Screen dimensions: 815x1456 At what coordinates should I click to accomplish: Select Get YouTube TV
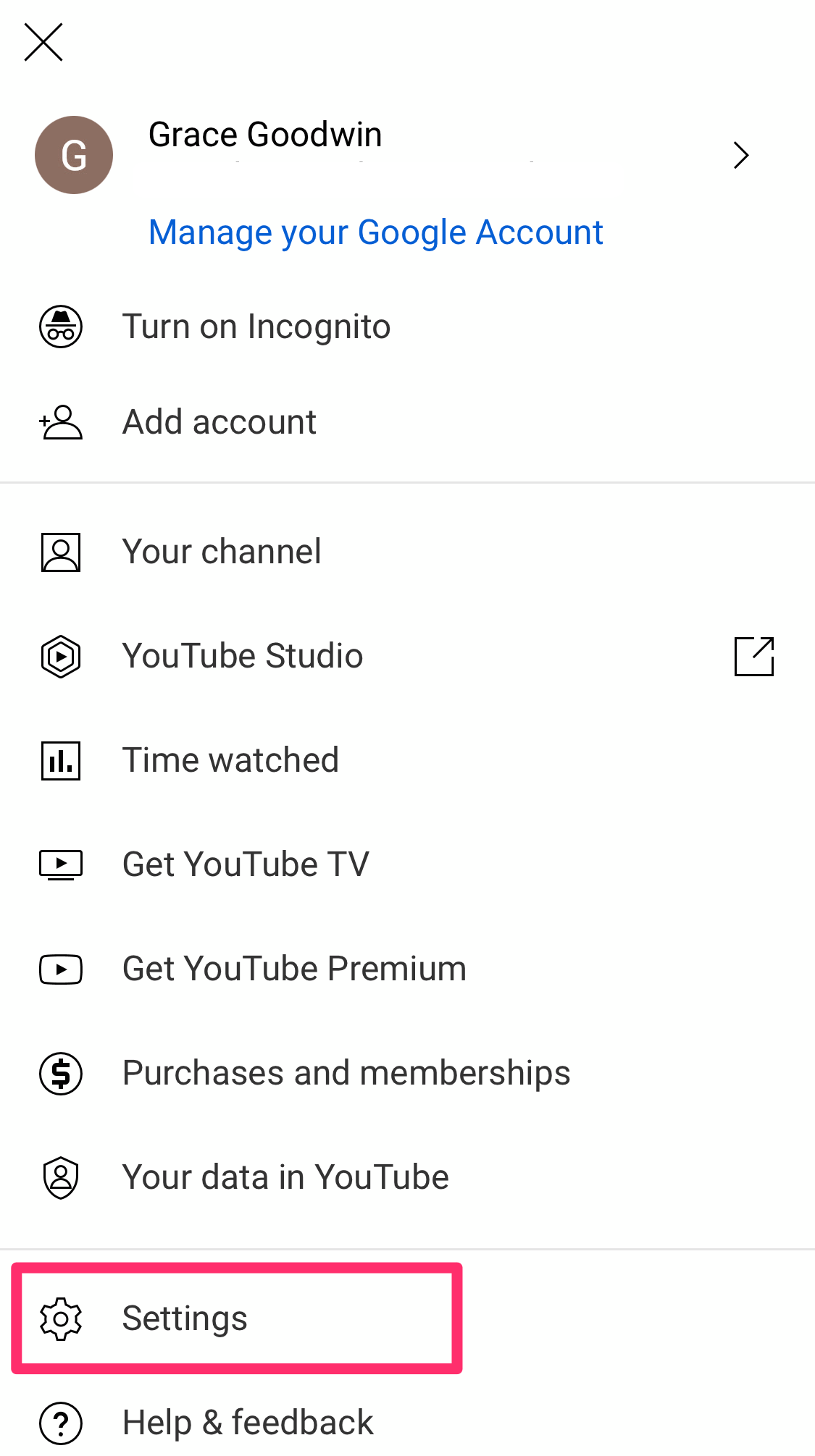[407, 865]
